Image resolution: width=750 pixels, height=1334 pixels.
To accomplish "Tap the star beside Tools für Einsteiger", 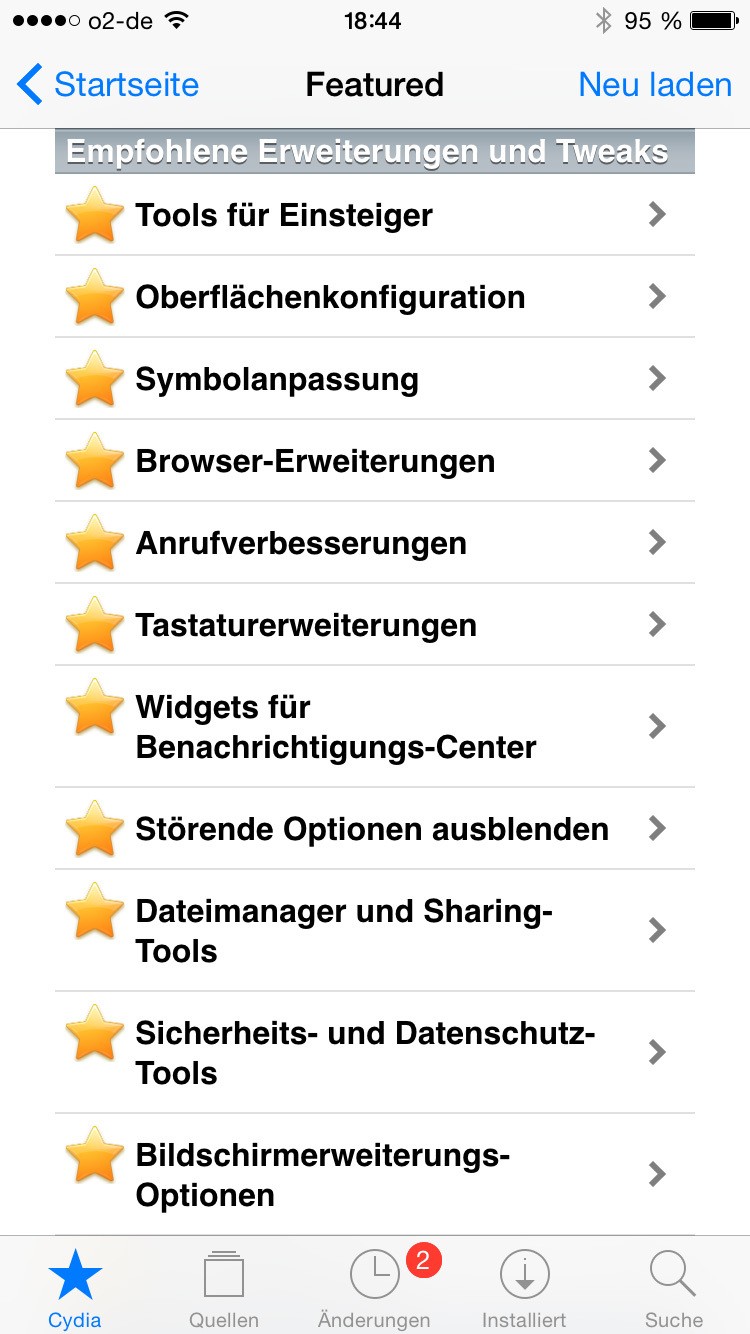I will 93,215.
